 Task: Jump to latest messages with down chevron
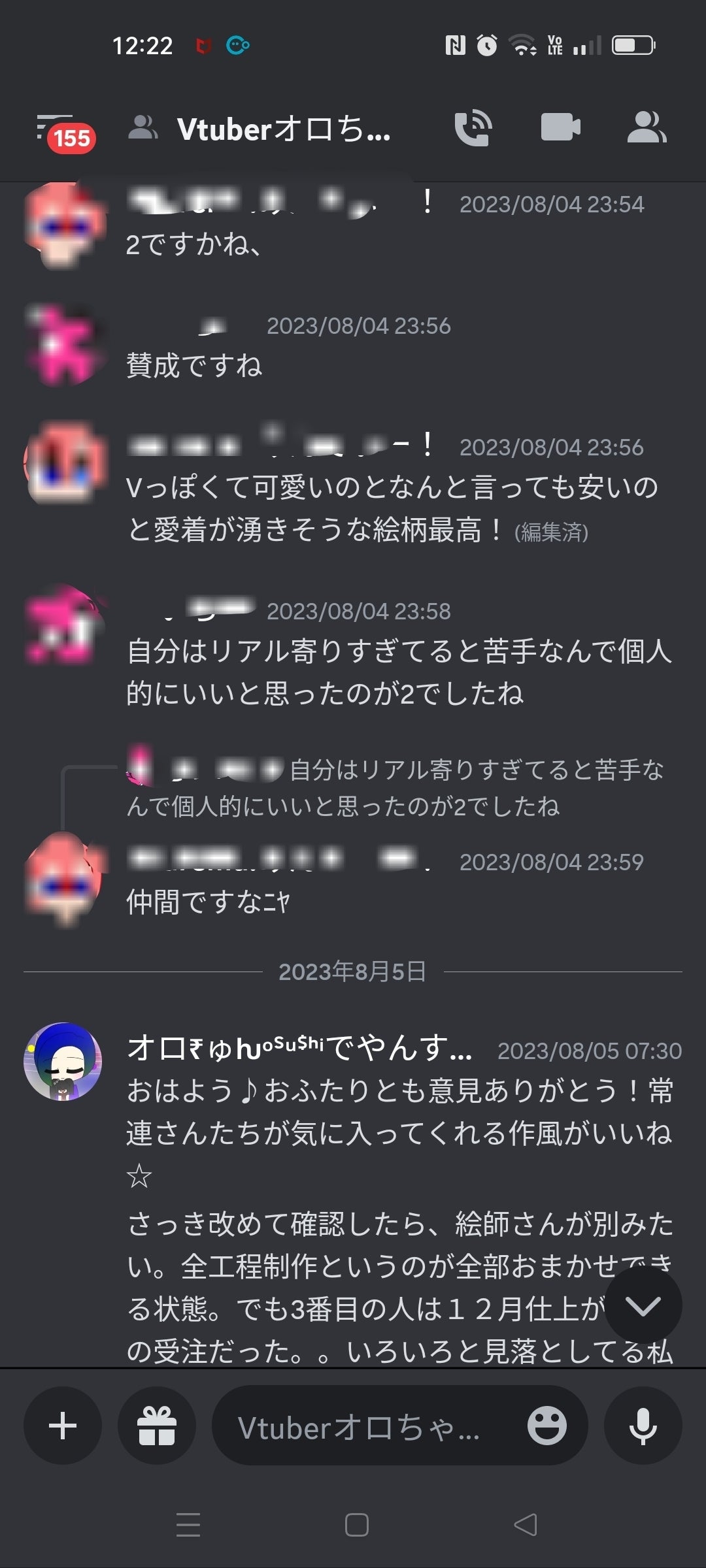click(x=643, y=1305)
